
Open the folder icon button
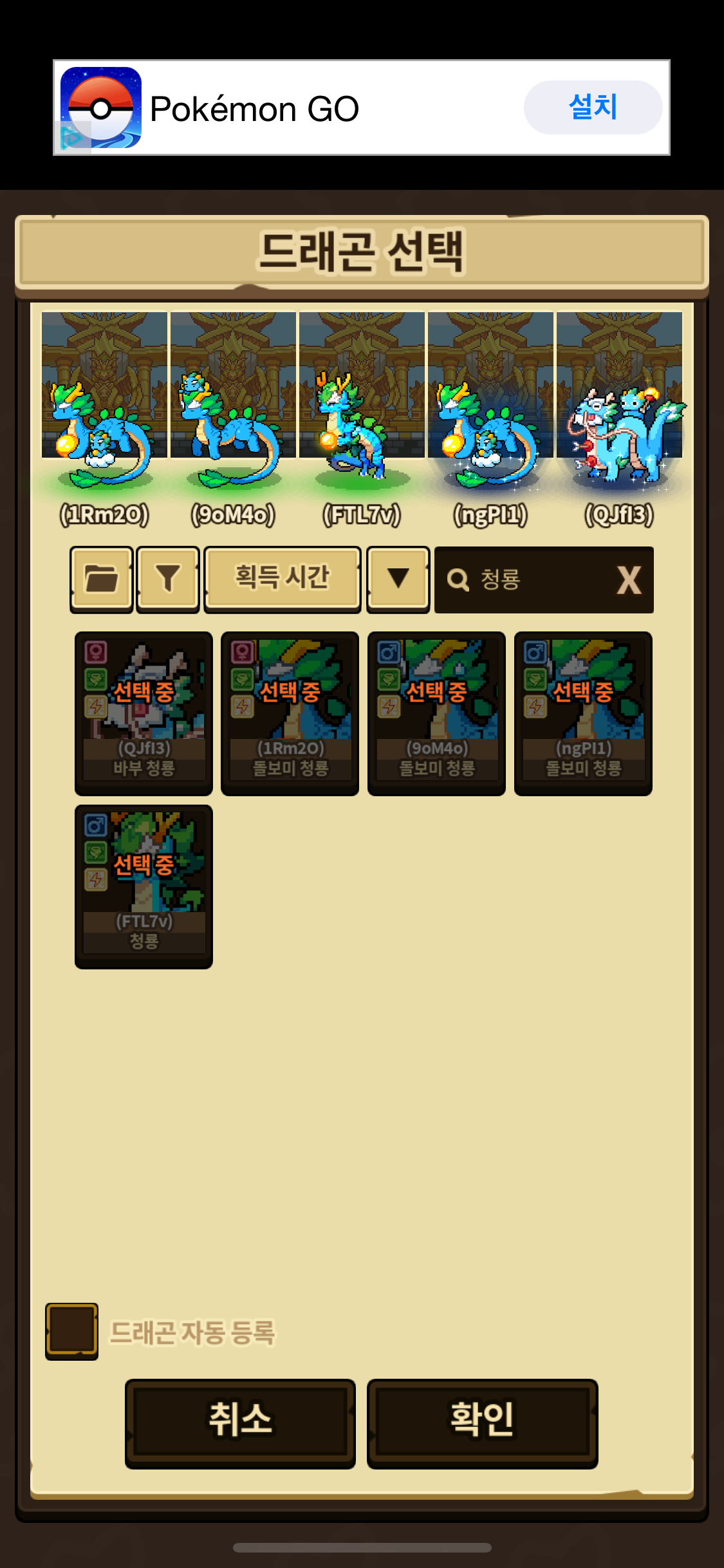pos(102,579)
